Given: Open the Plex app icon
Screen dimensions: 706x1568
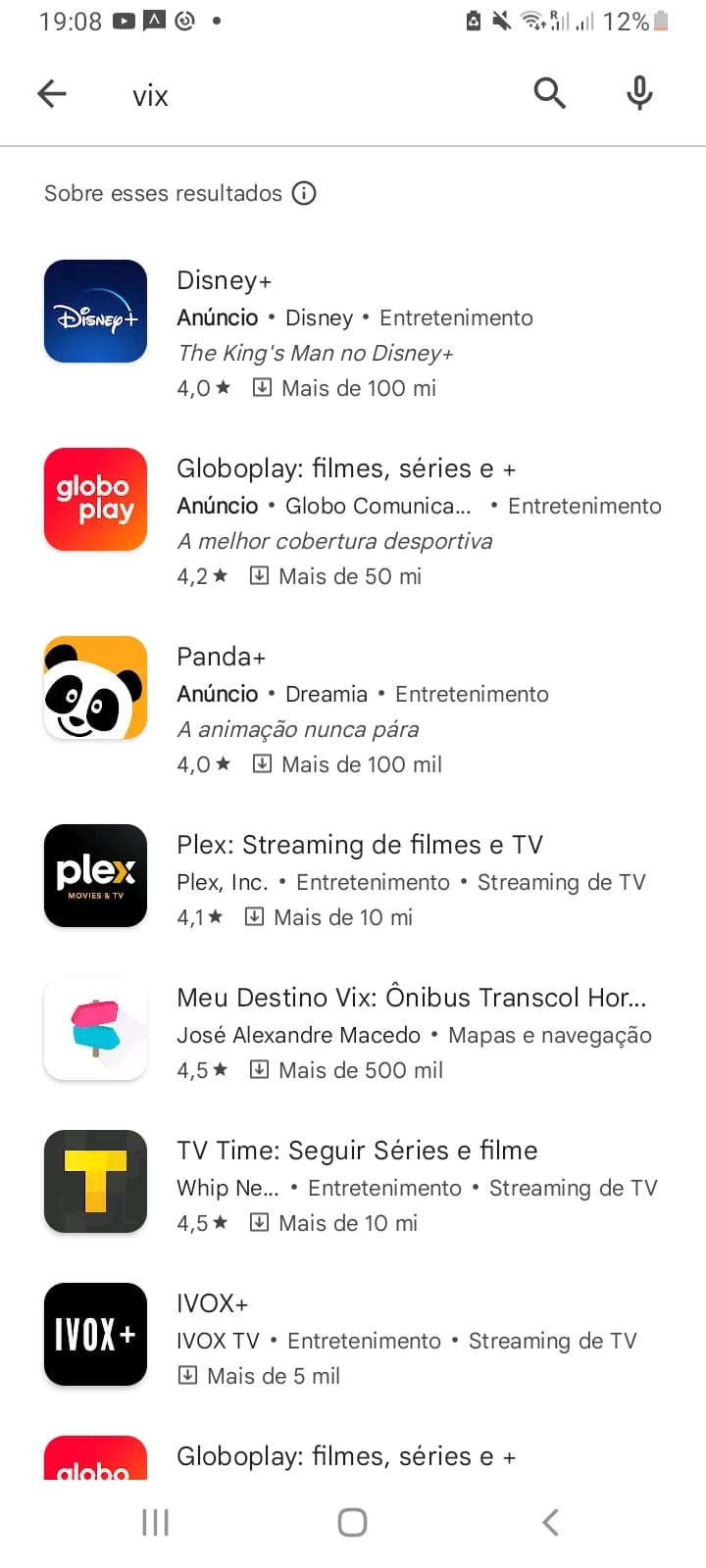Looking at the screenshot, I should (95, 875).
